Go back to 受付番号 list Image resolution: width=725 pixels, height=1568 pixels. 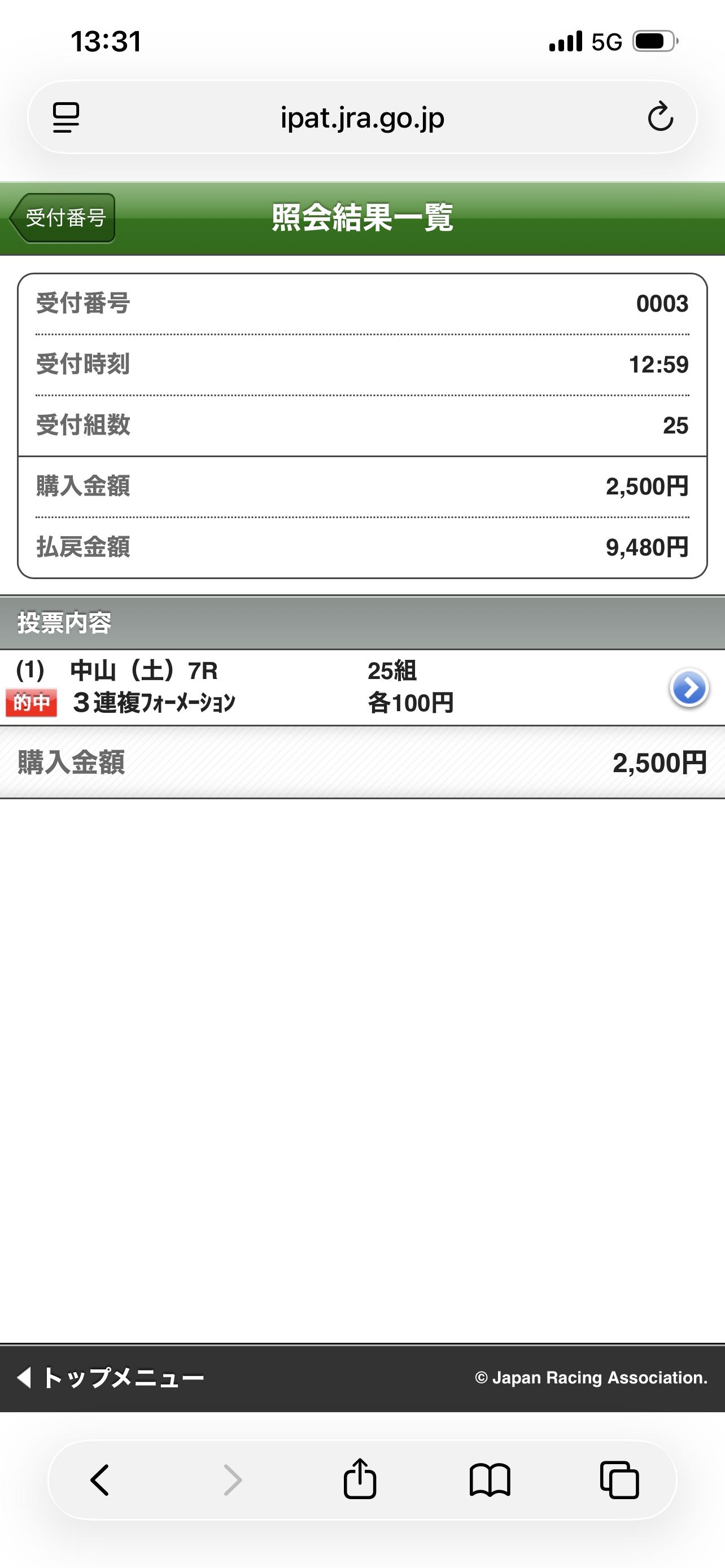click(63, 218)
